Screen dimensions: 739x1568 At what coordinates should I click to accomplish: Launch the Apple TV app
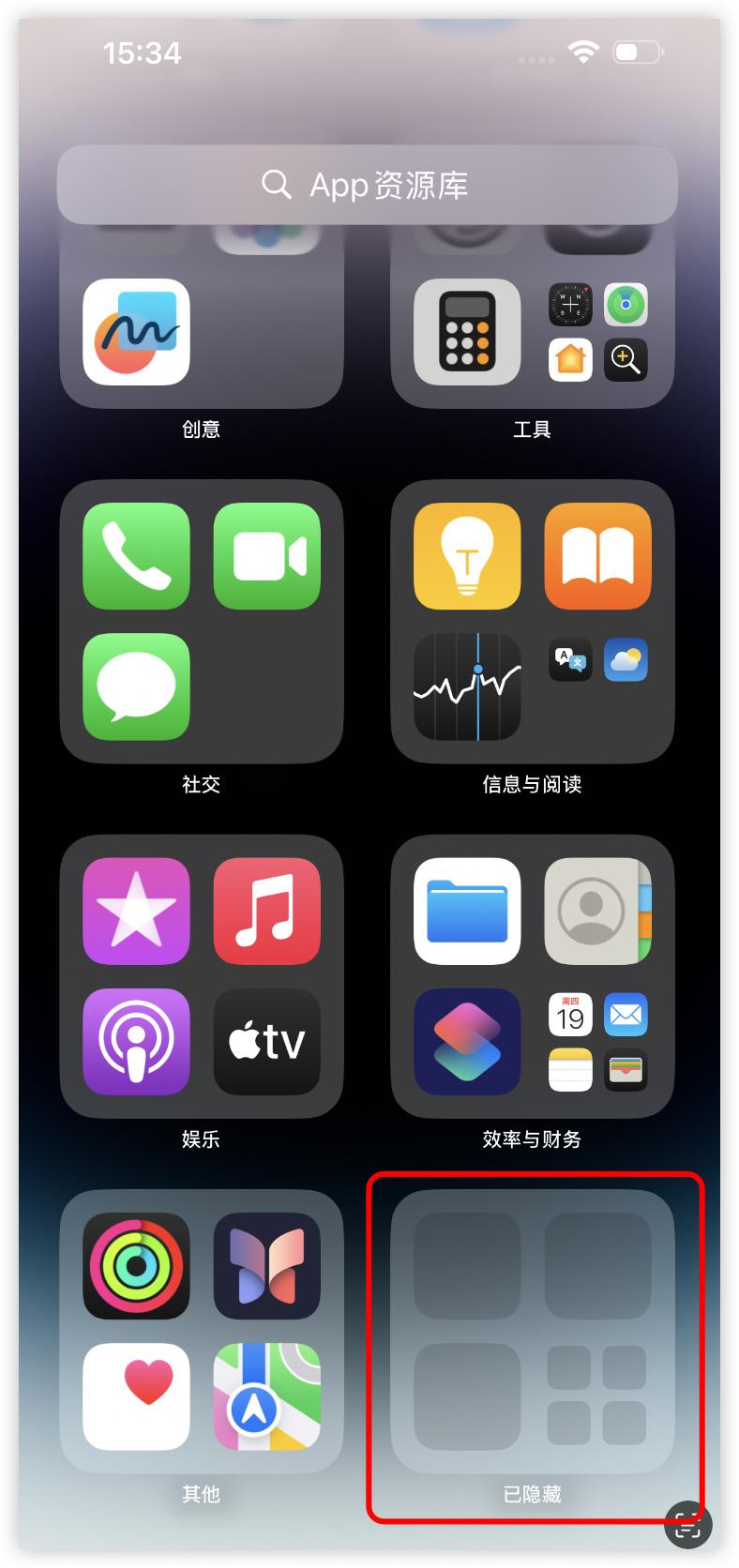tap(267, 1042)
